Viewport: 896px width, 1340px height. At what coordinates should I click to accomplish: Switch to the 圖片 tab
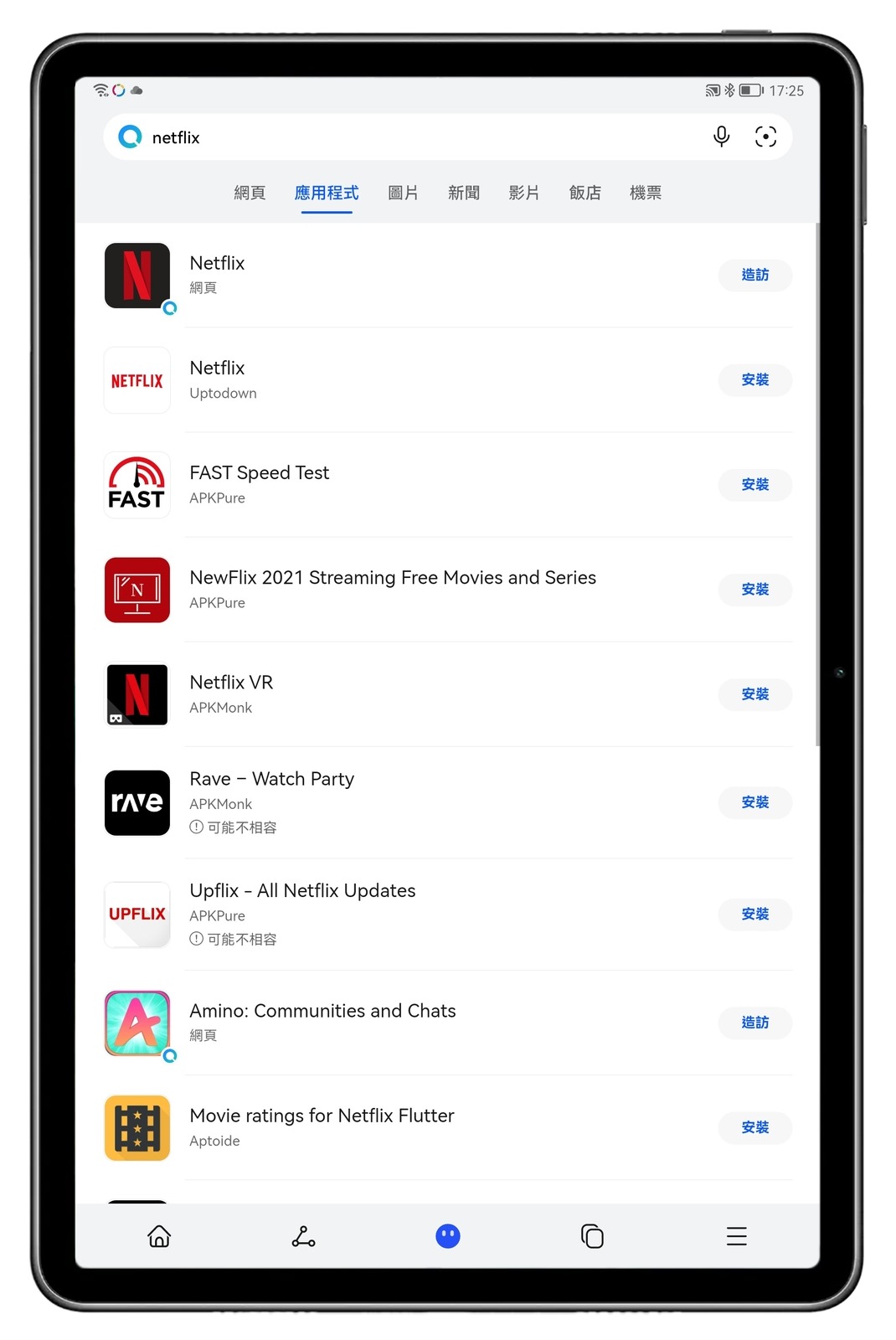[403, 193]
